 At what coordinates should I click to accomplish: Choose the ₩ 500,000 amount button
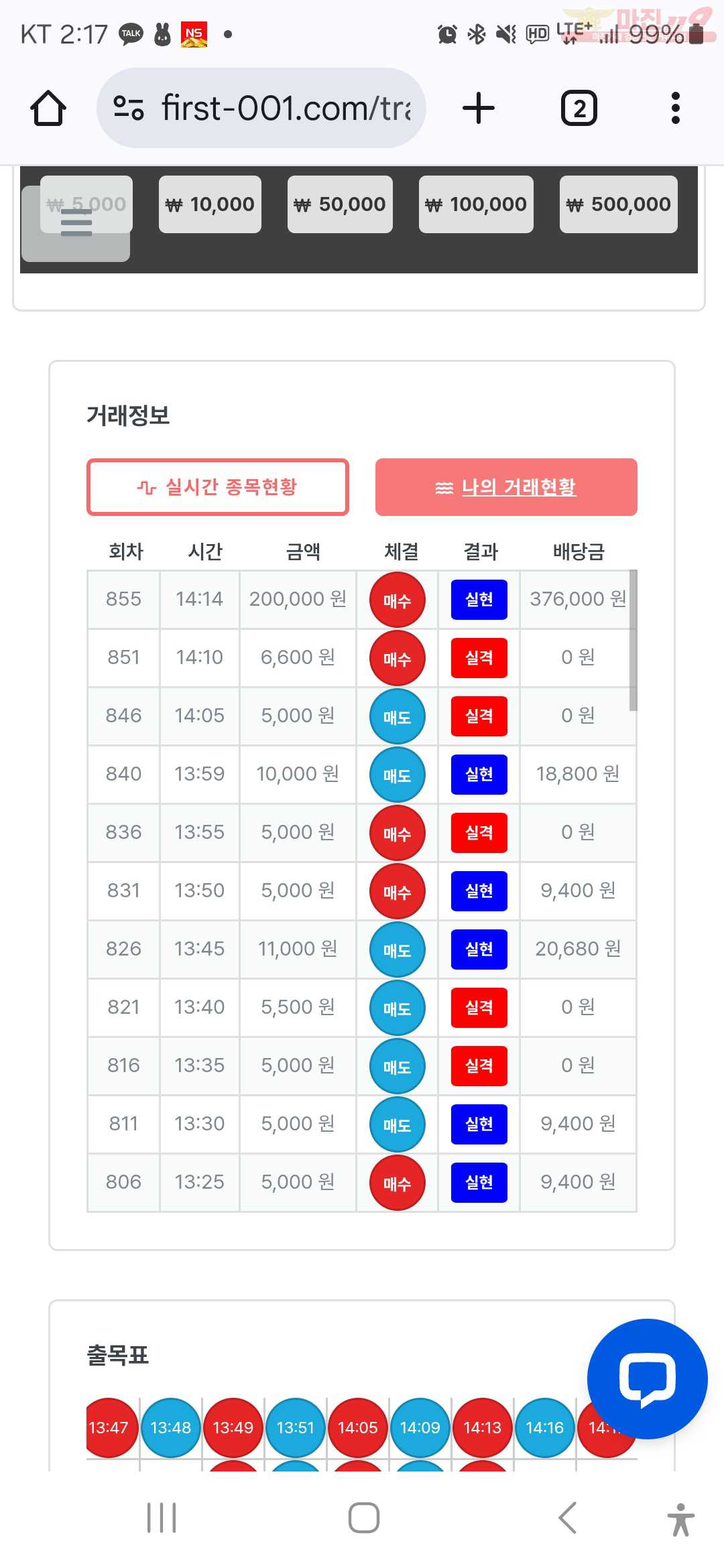click(619, 204)
